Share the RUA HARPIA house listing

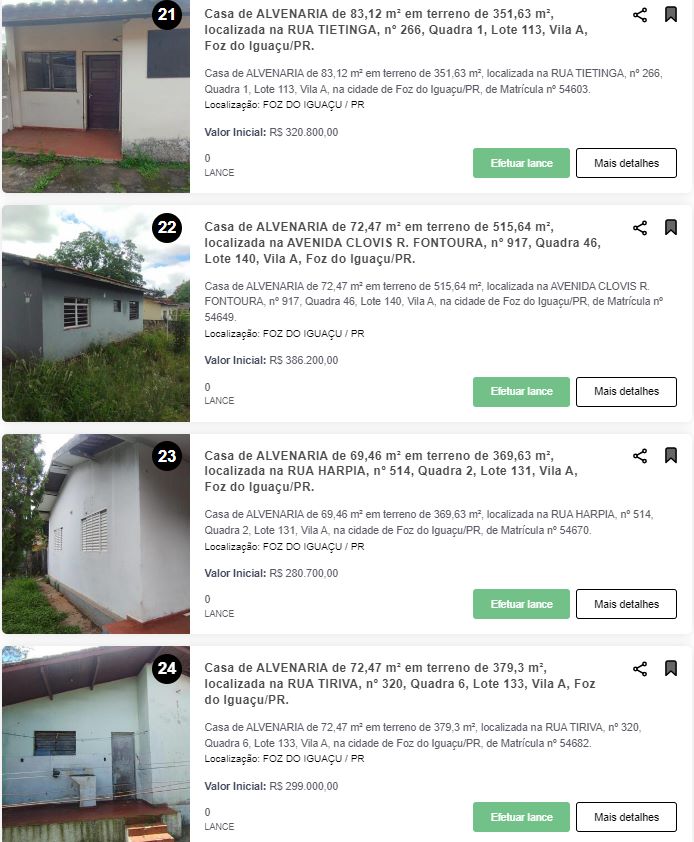(x=640, y=456)
